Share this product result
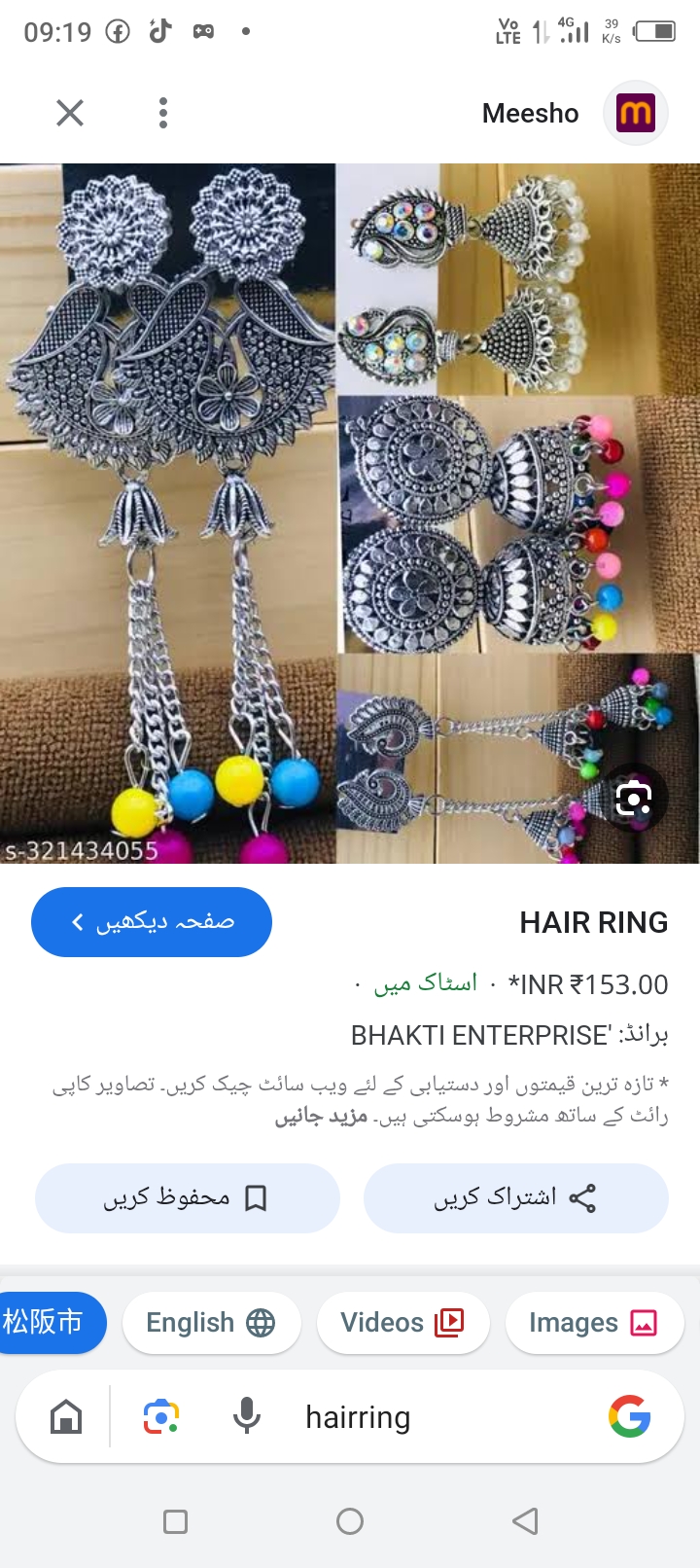Image resolution: width=700 pixels, height=1568 pixels. click(515, 1197)
